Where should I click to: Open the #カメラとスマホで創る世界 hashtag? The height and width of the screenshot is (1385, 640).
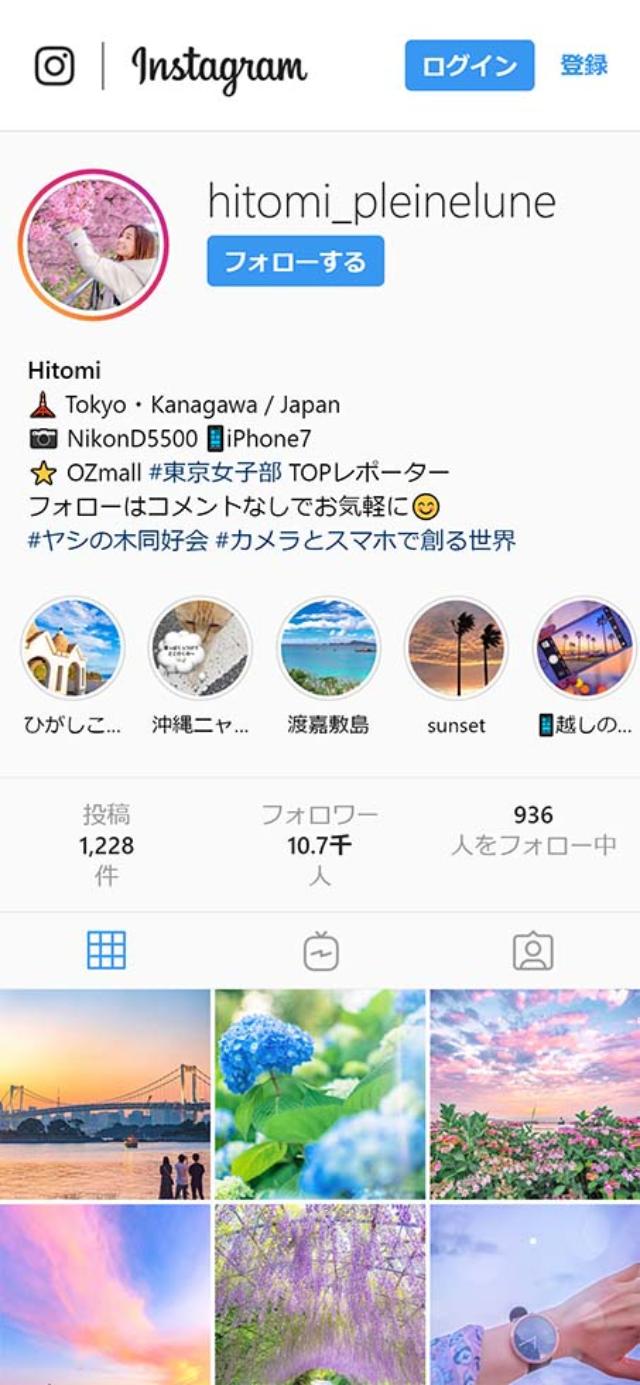[x=366, y=541]
